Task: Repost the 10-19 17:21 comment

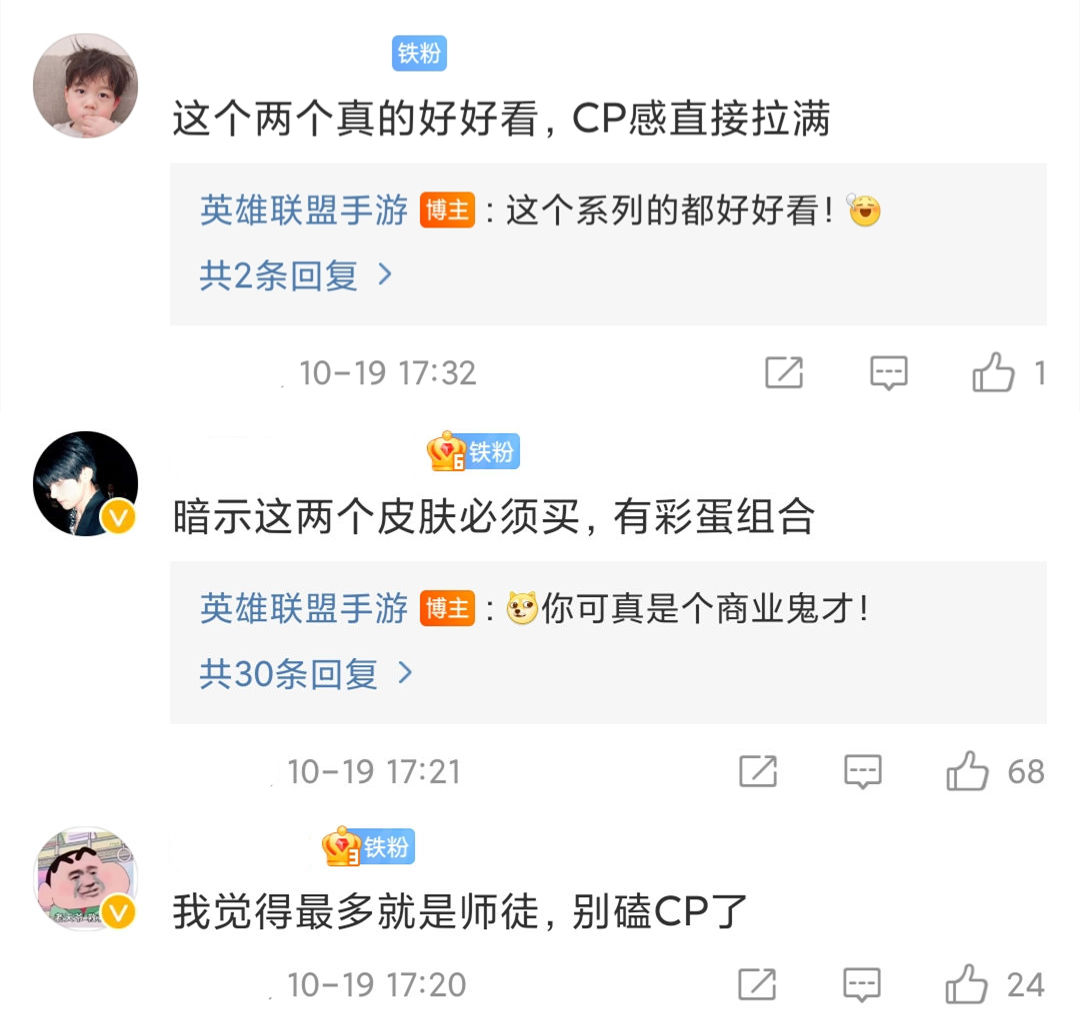Action: point(758,771)
